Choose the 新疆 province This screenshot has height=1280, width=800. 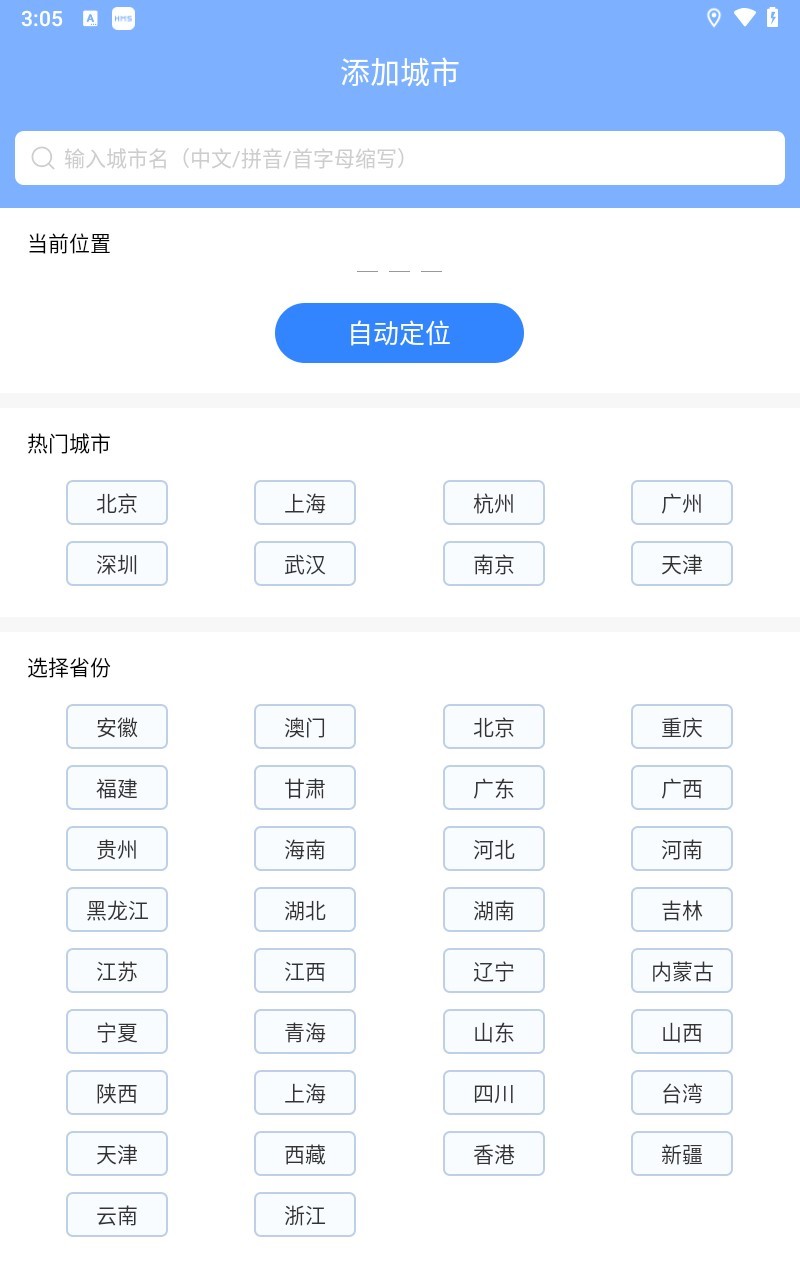(682, 1154)
